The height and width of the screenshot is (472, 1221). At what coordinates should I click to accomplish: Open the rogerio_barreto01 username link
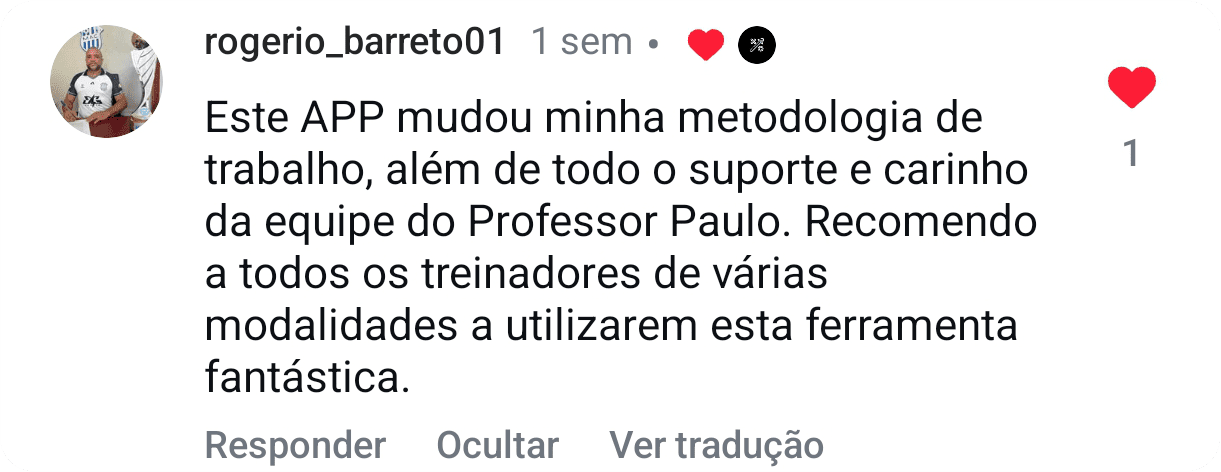coord(354,43)
